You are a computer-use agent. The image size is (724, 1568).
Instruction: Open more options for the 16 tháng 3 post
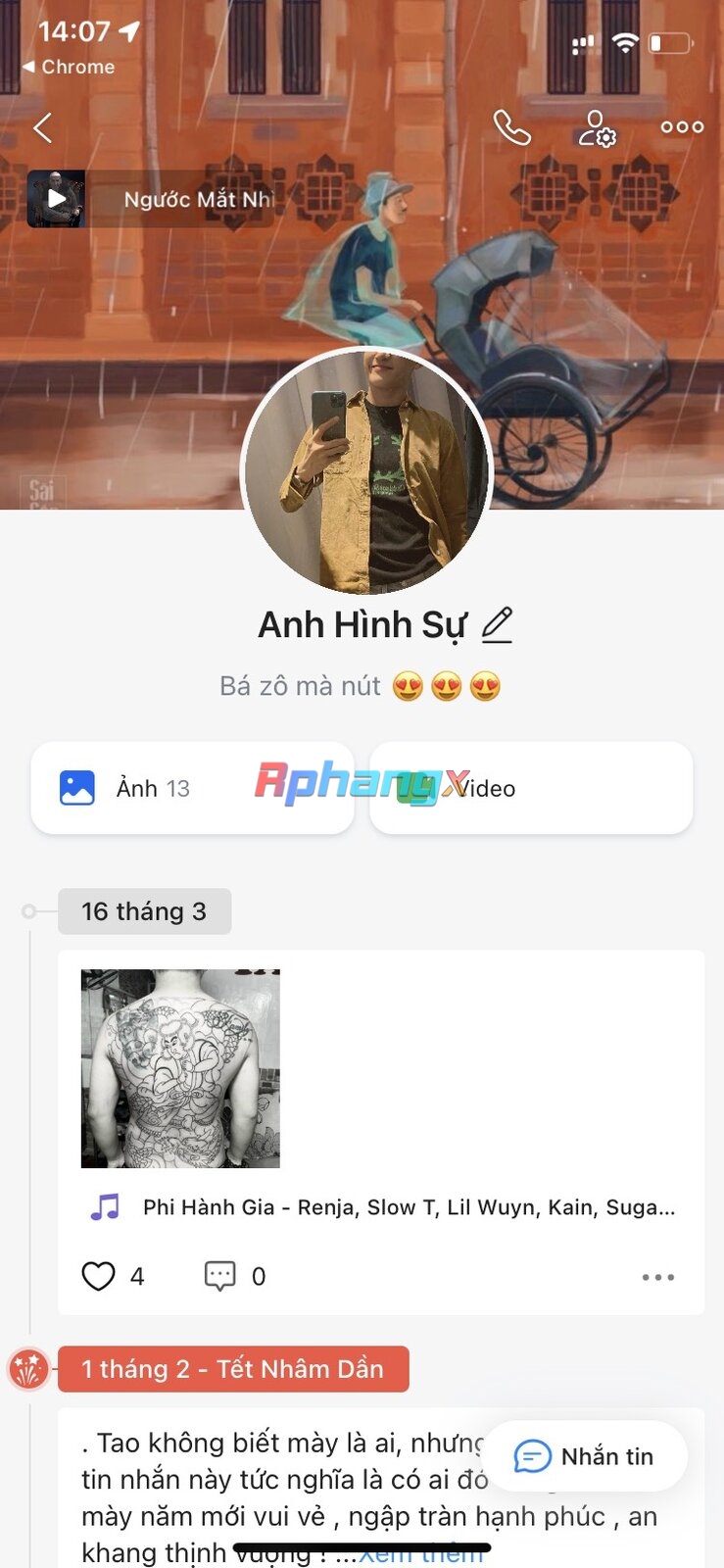pos(658,1277)
